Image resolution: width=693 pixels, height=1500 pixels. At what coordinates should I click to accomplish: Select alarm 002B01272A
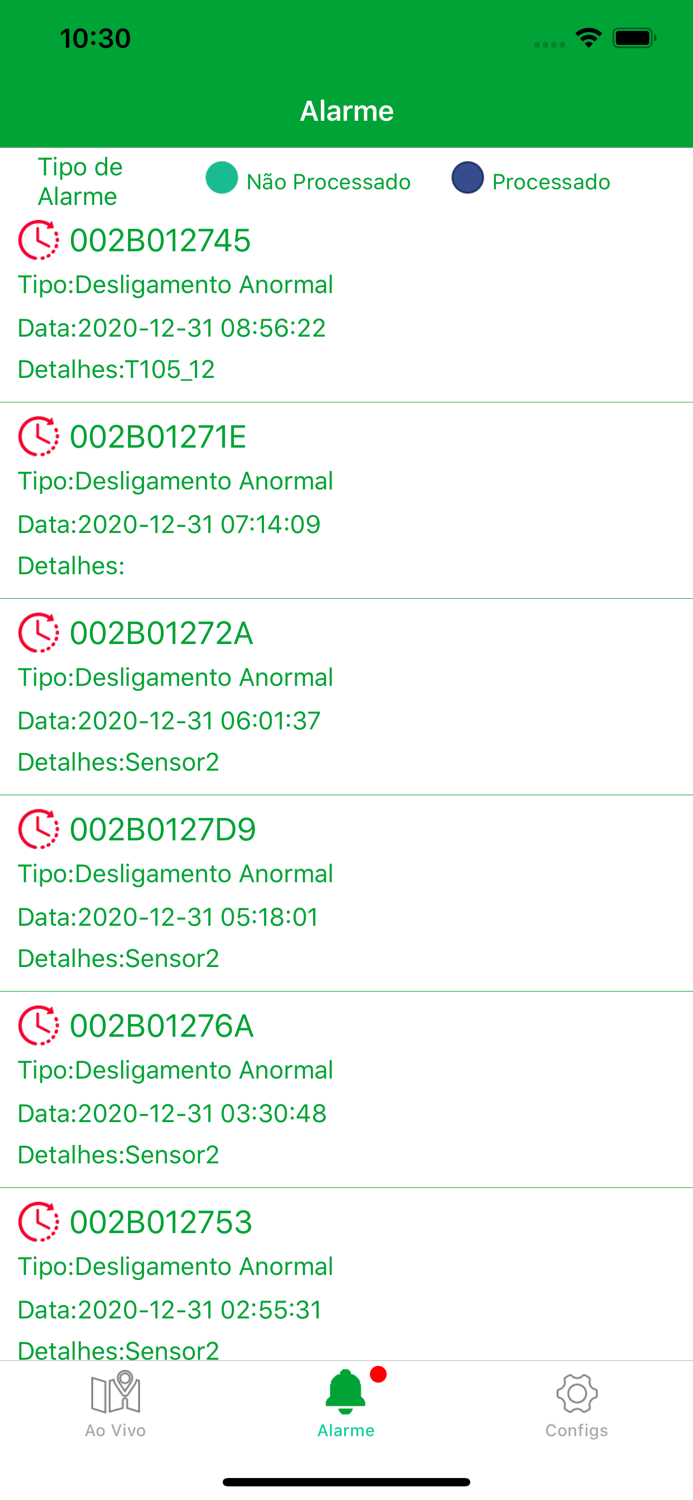[346, 697]
